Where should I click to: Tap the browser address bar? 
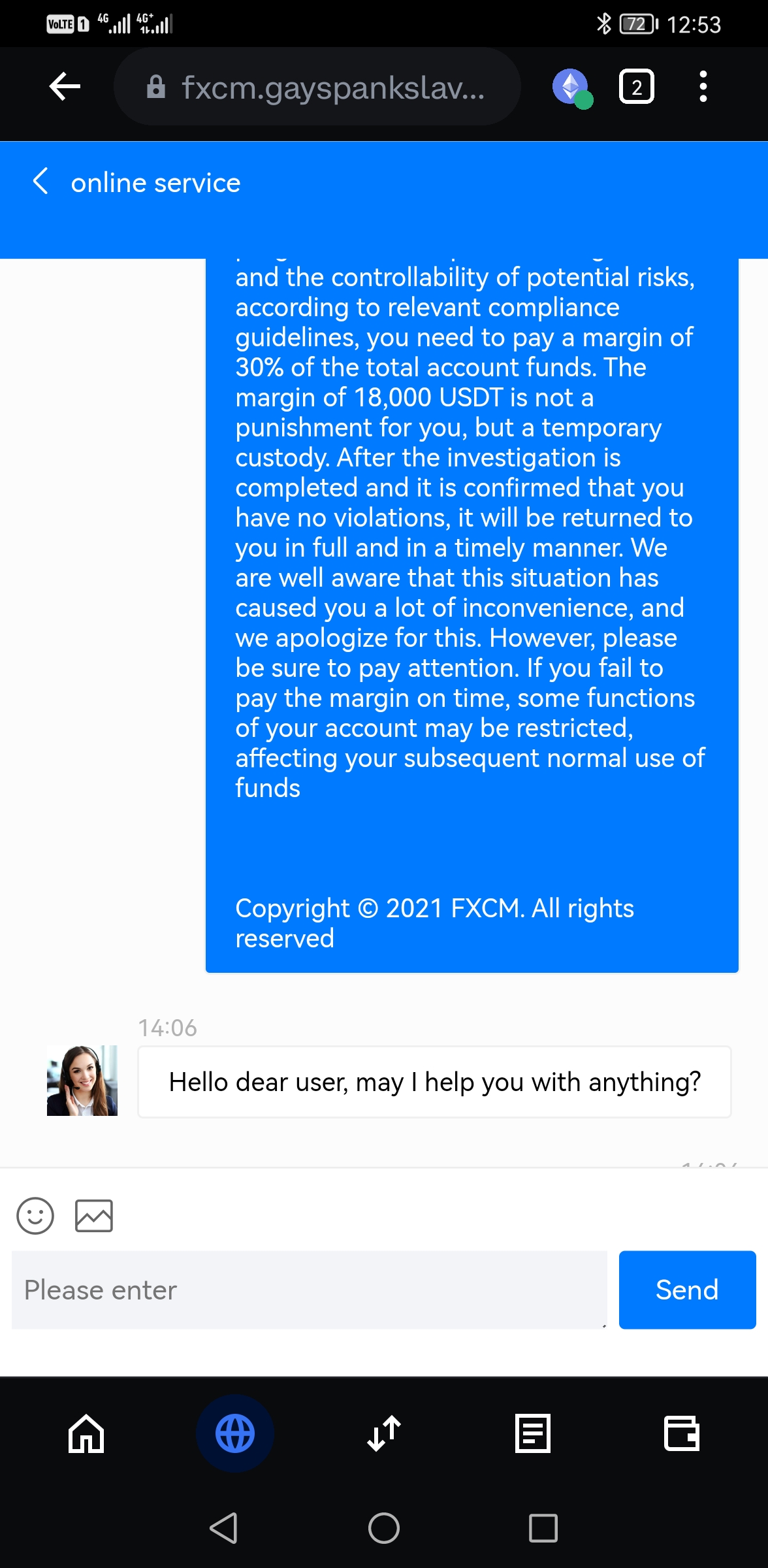[x=317, y=86]
